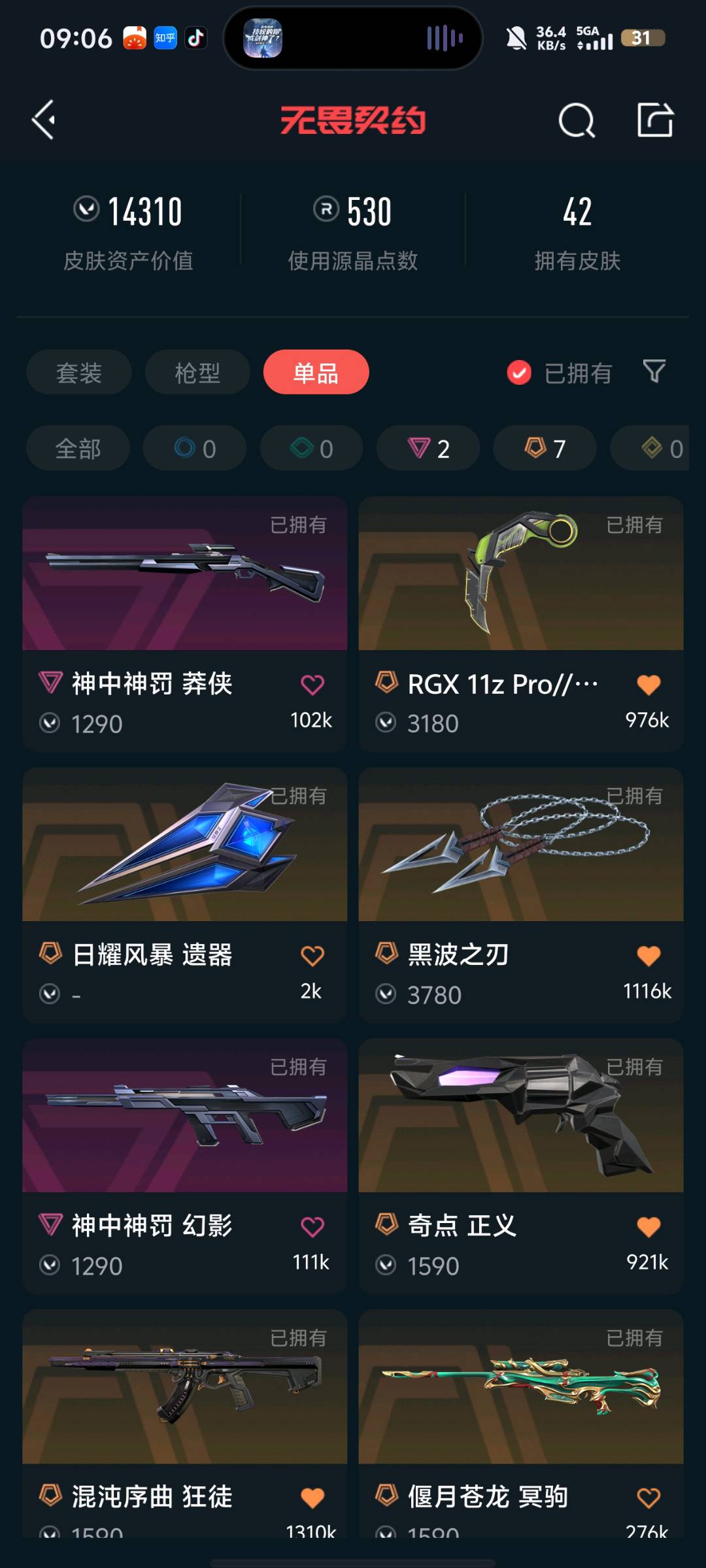Open the funnel filter options
Screen dimensions: 706x1568
coord(654,372)
